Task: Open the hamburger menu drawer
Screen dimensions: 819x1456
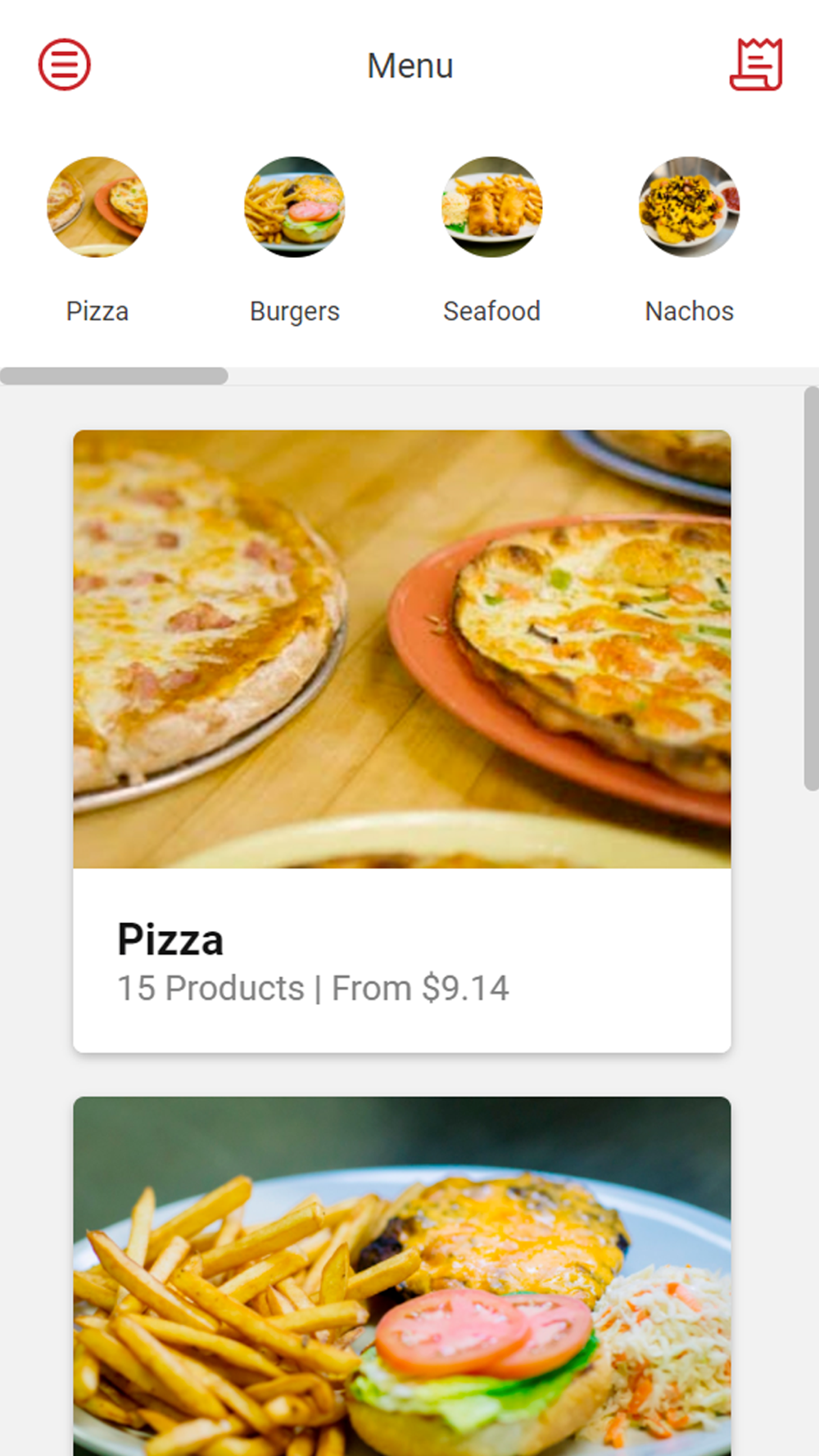Action: point(64,65)
